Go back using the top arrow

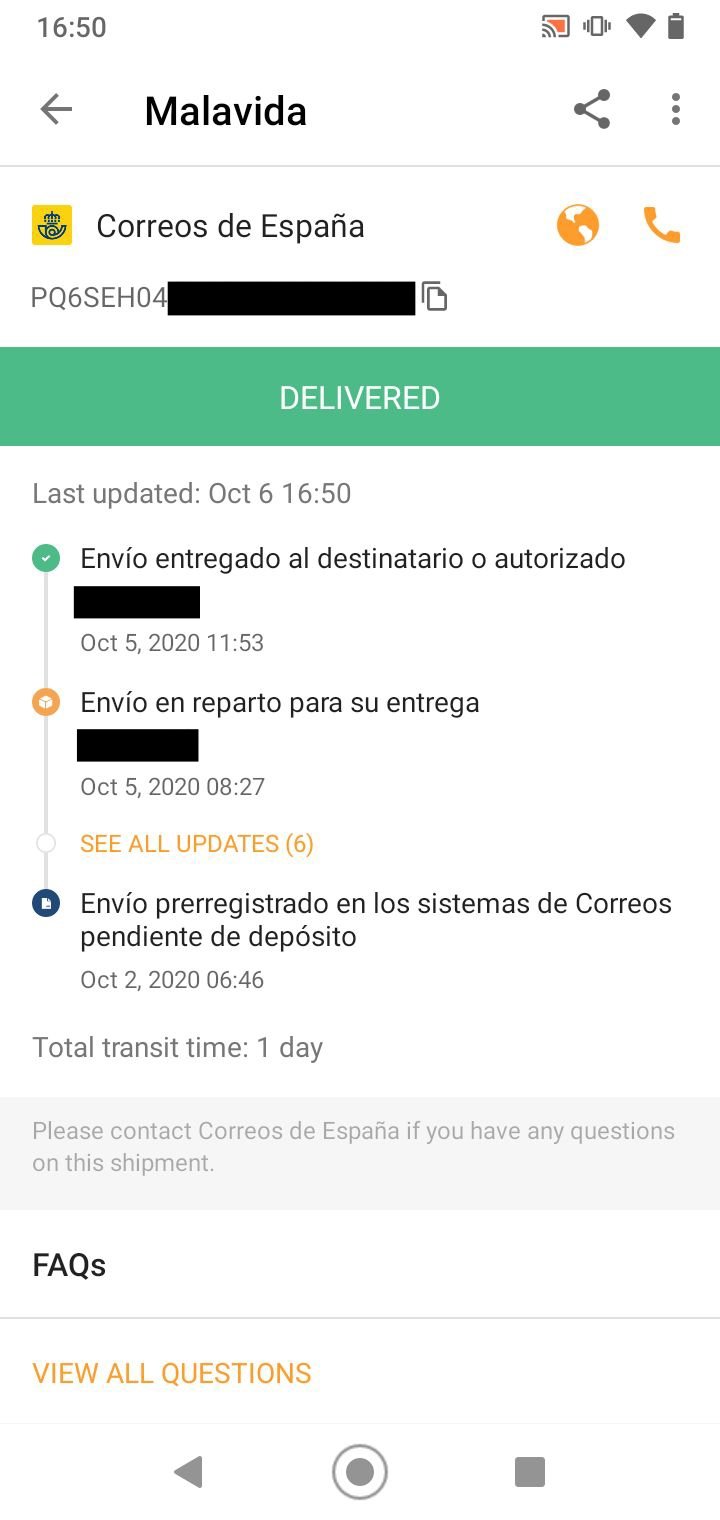click(x=56, y=110)
